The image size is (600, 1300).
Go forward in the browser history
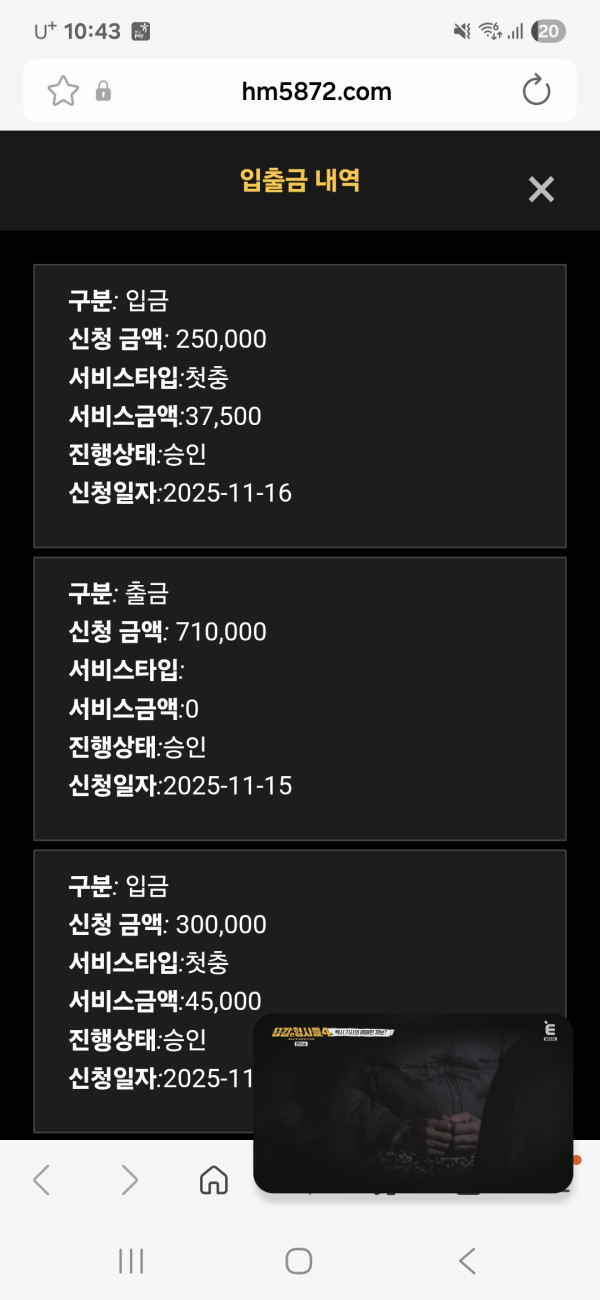pyautogui.click(x=129, y=1180)
